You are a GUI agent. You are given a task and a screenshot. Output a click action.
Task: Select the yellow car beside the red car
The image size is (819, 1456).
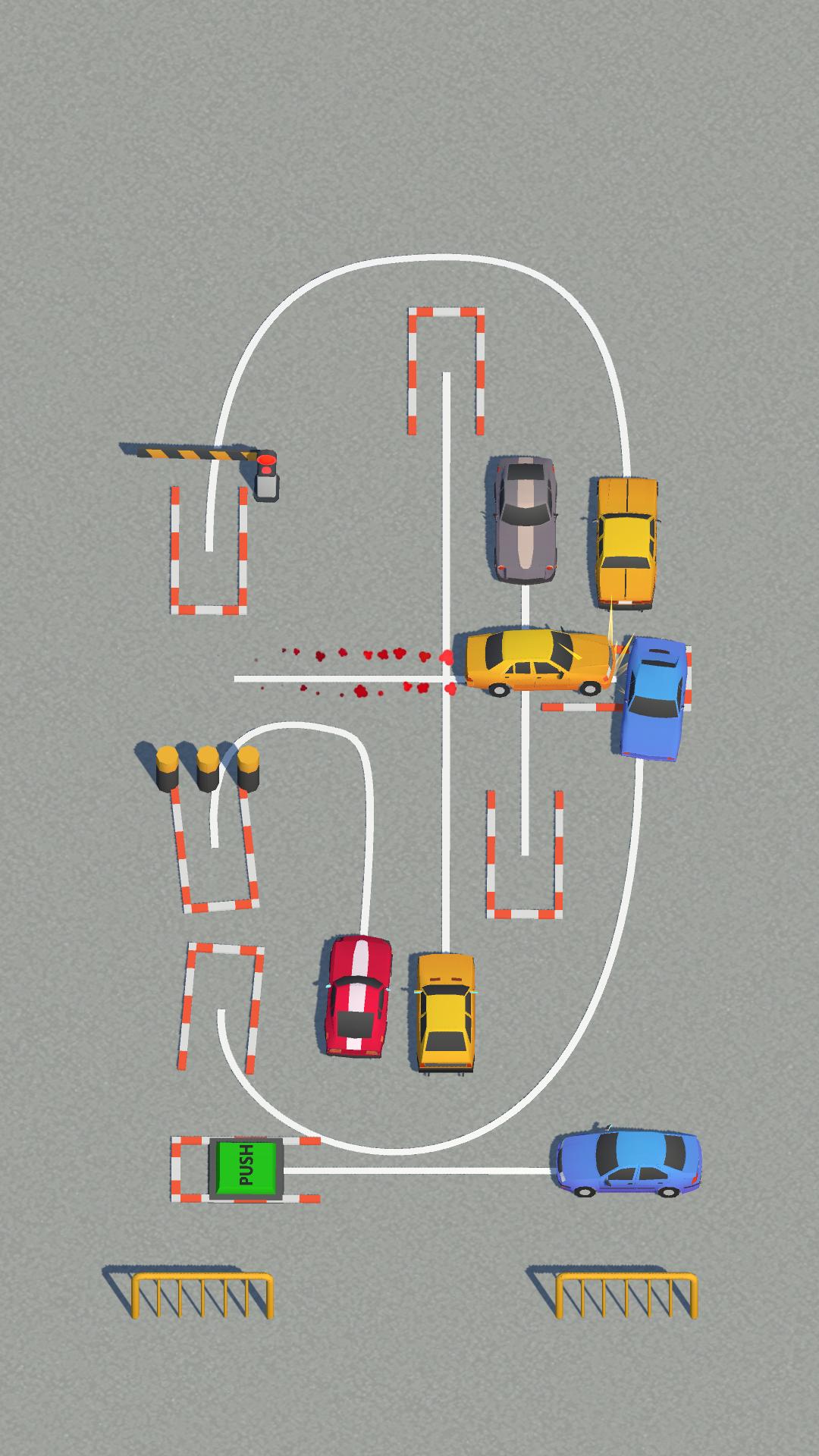[446, 1012]
